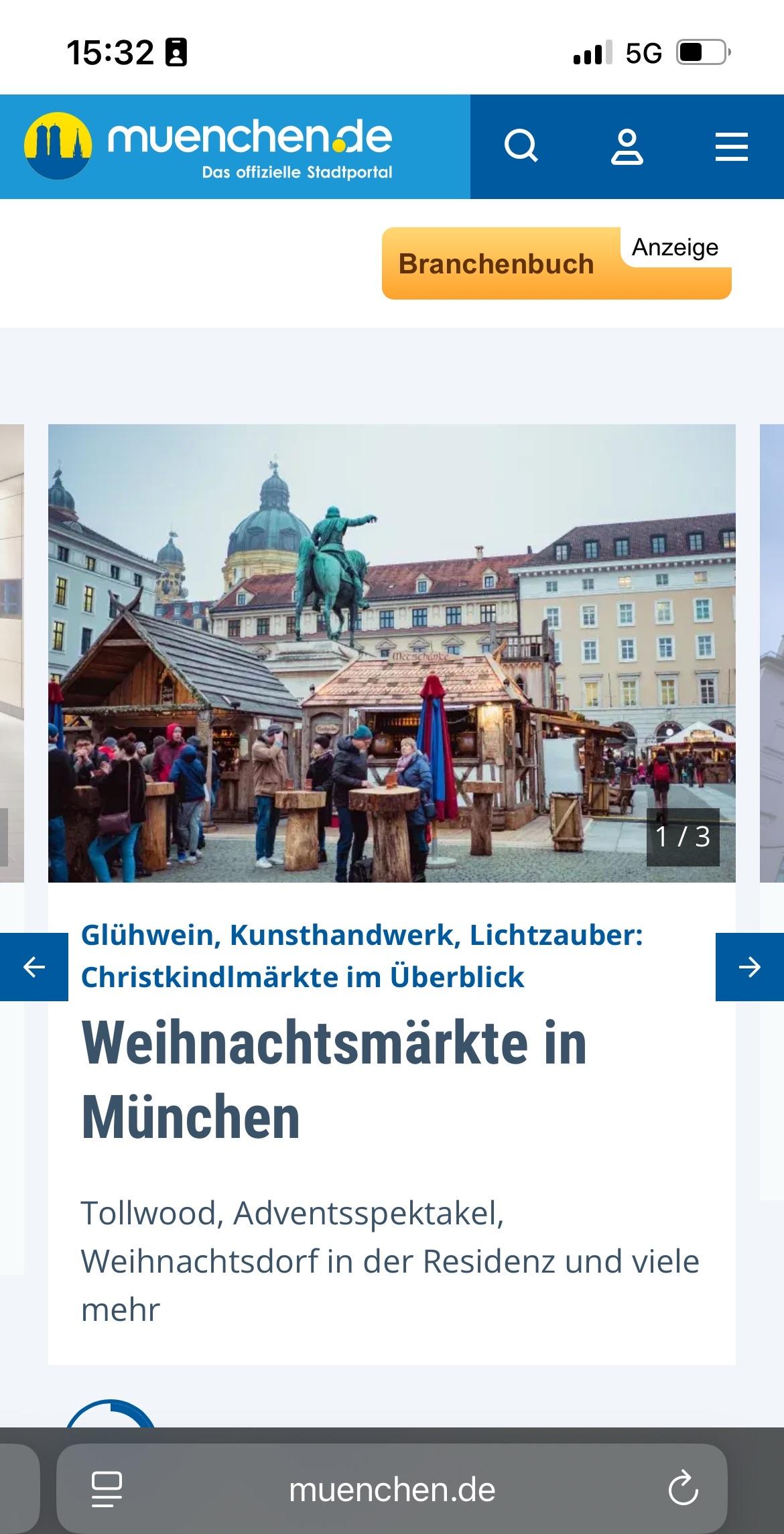This screenshot has width=784, height=1534.
Task: Tap the muenchen.de address bar
Action: 392,1489
